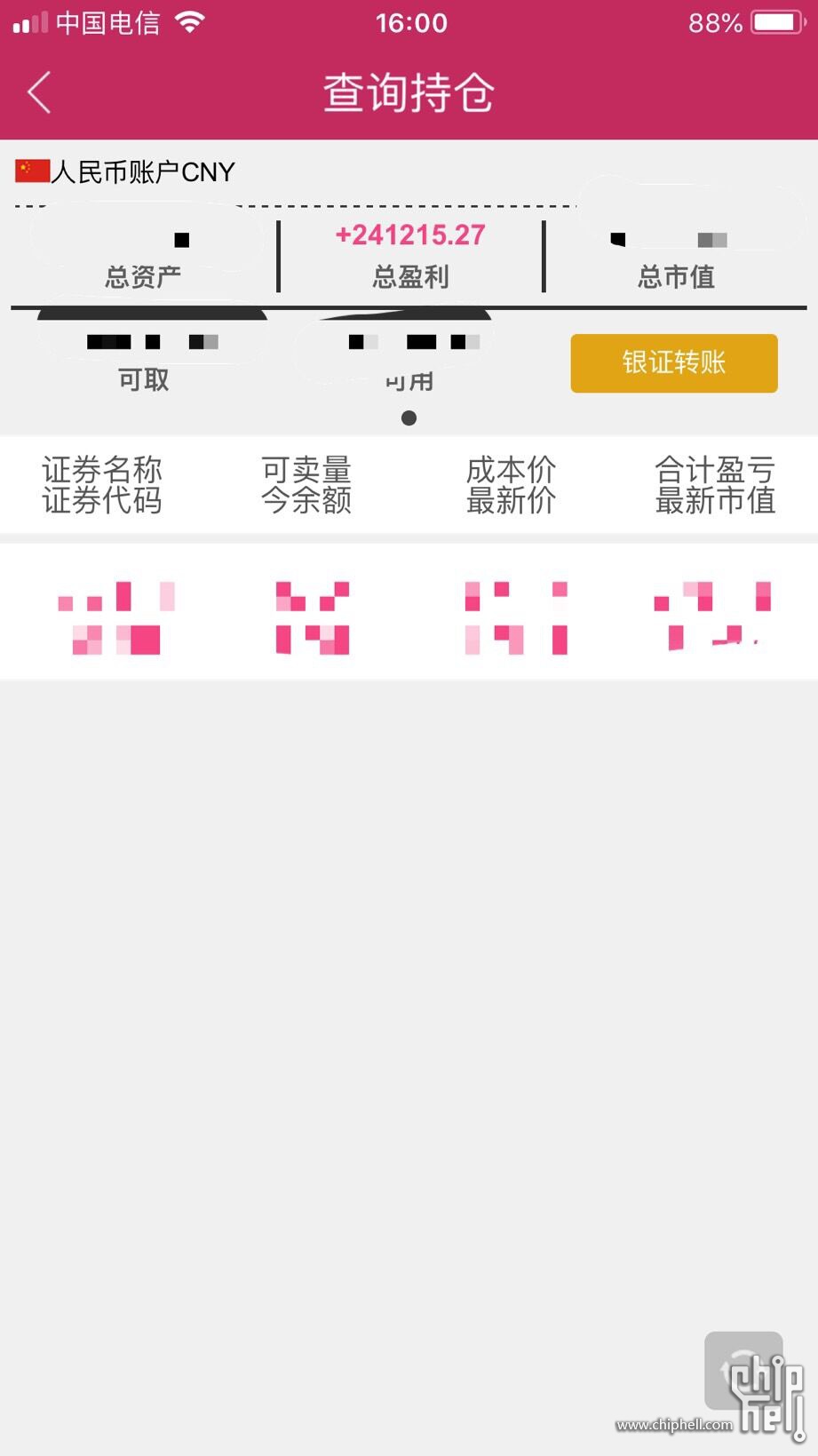Tap the 银证转账 button
This screenshot has height=1456, width=818.
click(673, 363)
